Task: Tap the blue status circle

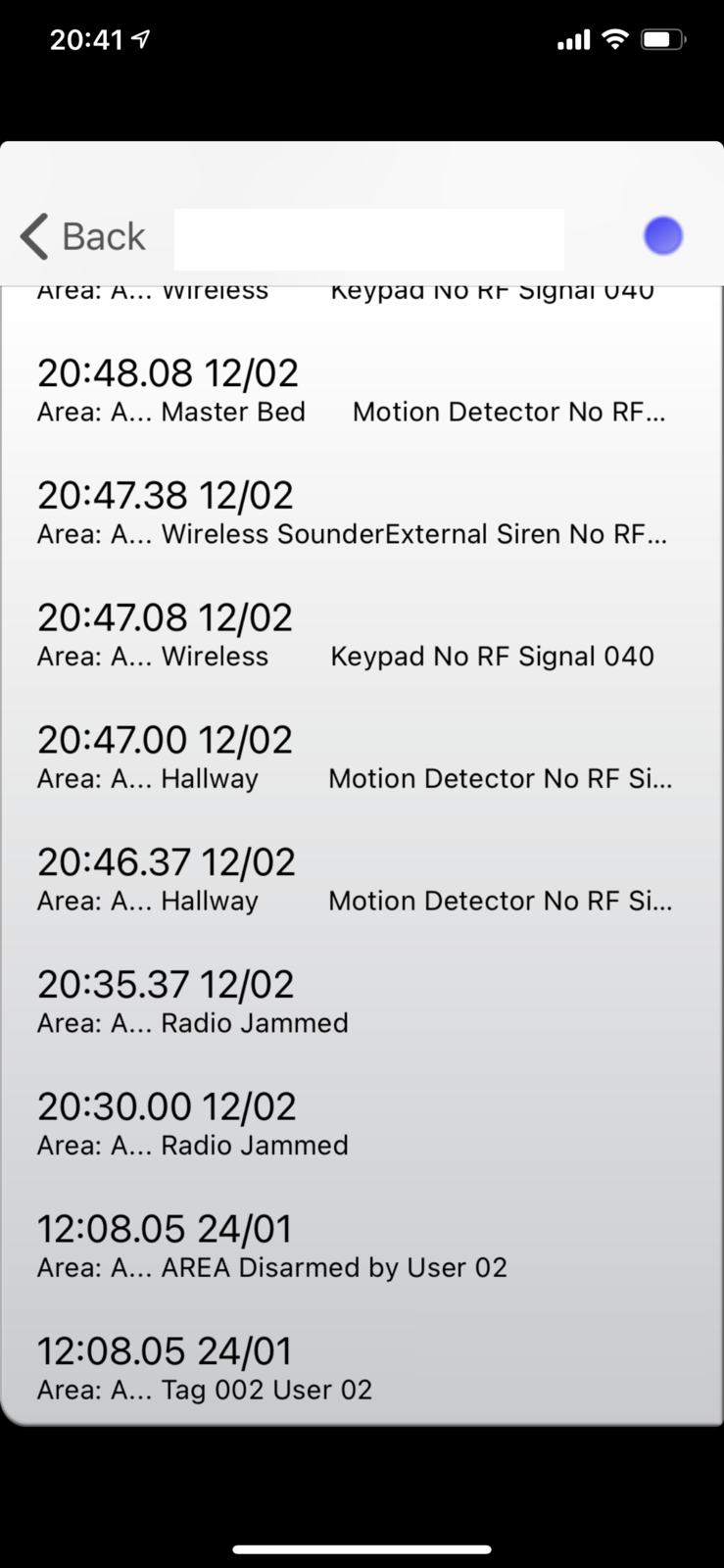Action: [662, 236]
